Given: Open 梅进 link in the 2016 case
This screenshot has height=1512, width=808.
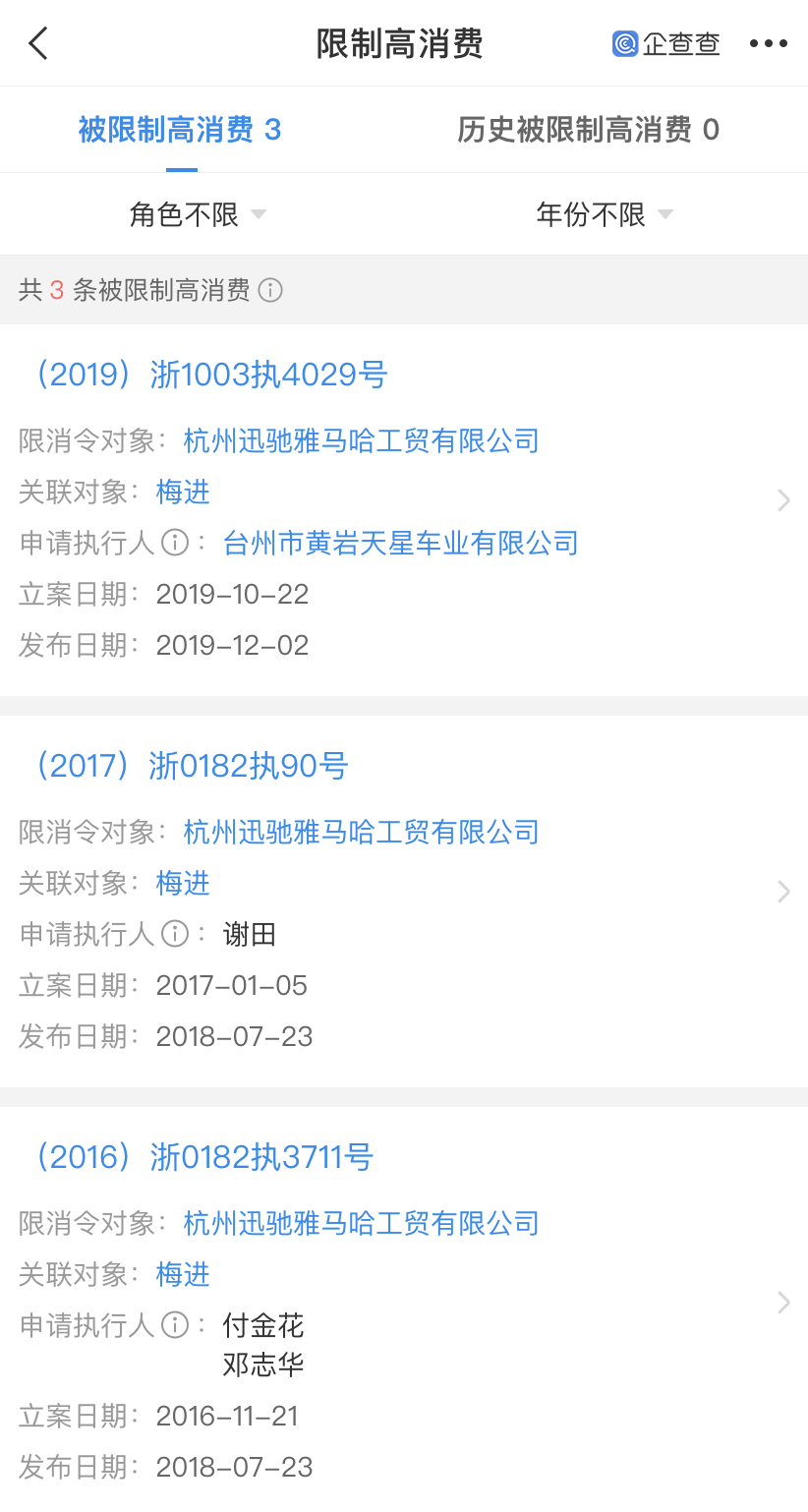Looking at the screenshot, I should tap(183, 1274).
